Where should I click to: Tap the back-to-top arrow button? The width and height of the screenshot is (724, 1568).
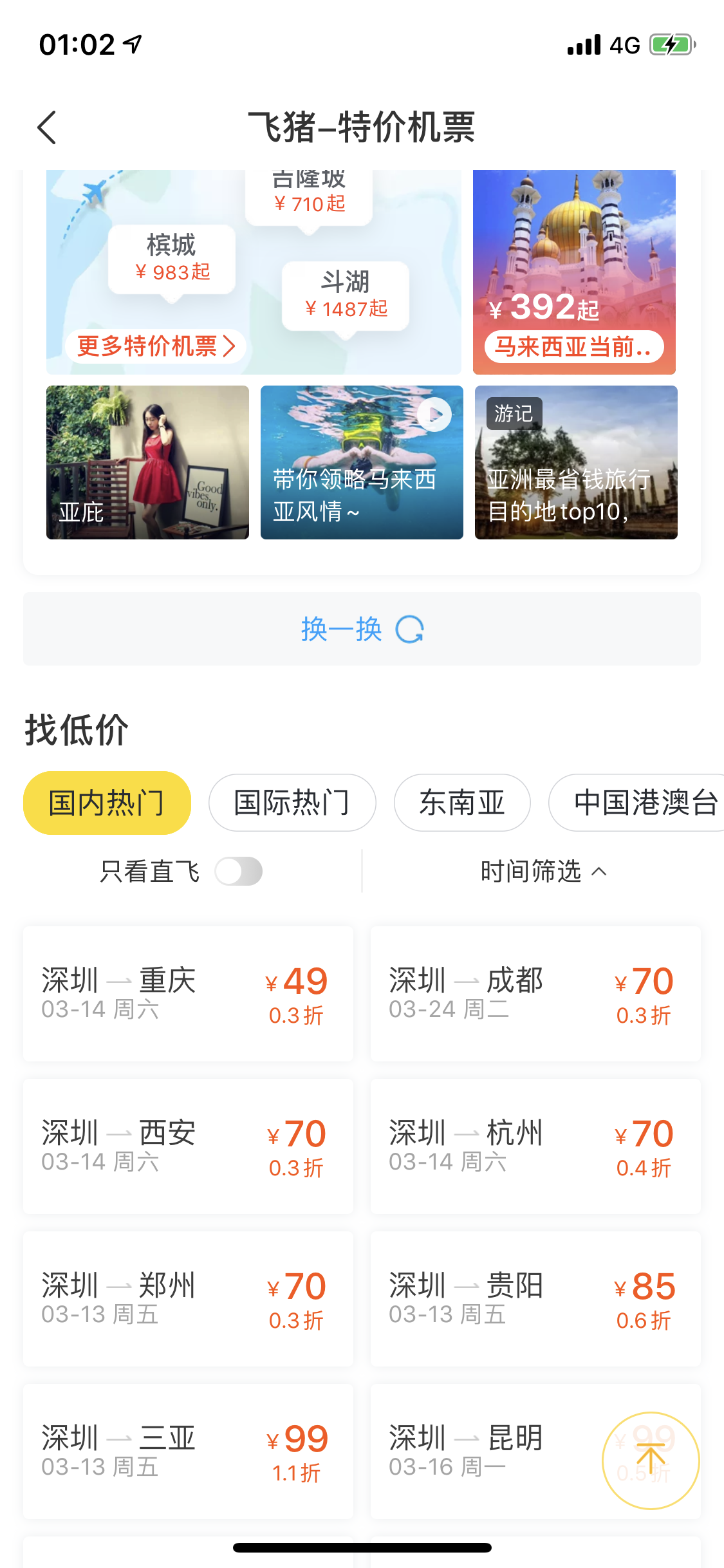point(651,1461)
